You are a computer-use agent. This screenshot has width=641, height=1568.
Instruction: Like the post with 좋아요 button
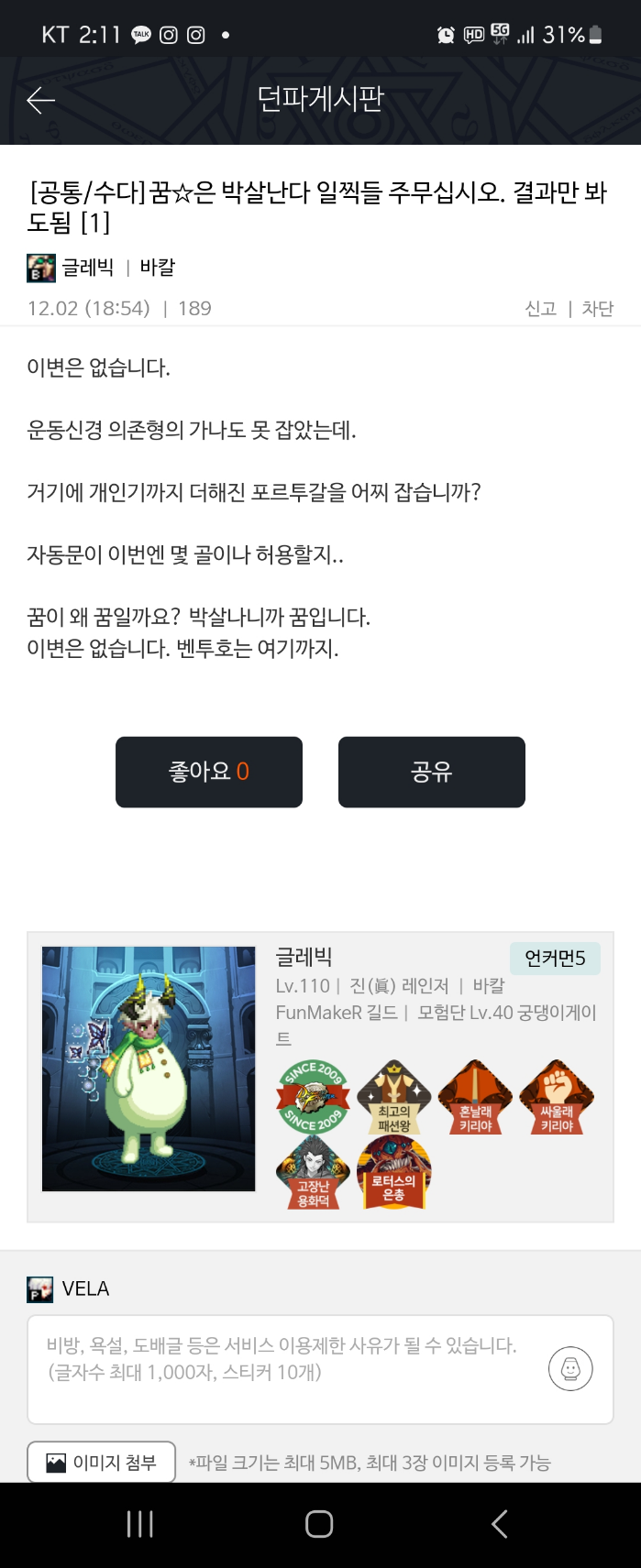pyautogui.click(x=209, y=772)
